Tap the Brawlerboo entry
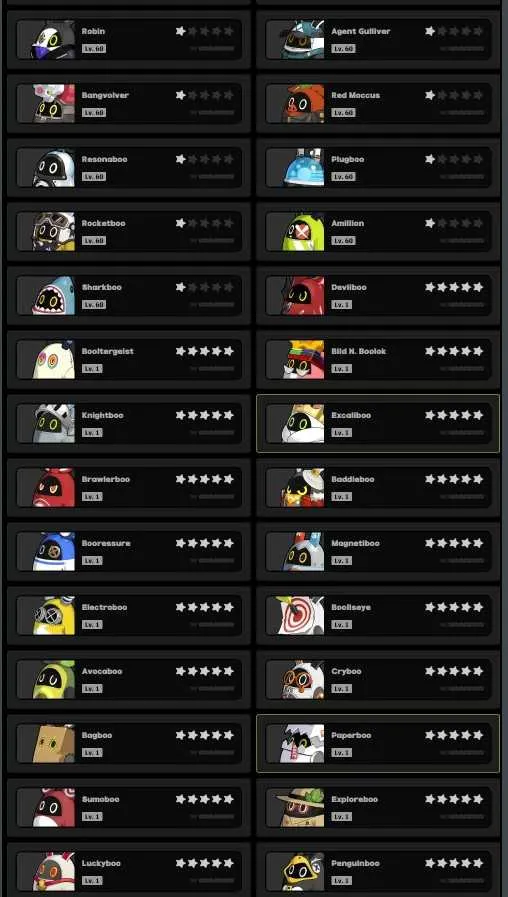This screenshot has height=897, width=508. 129,487
